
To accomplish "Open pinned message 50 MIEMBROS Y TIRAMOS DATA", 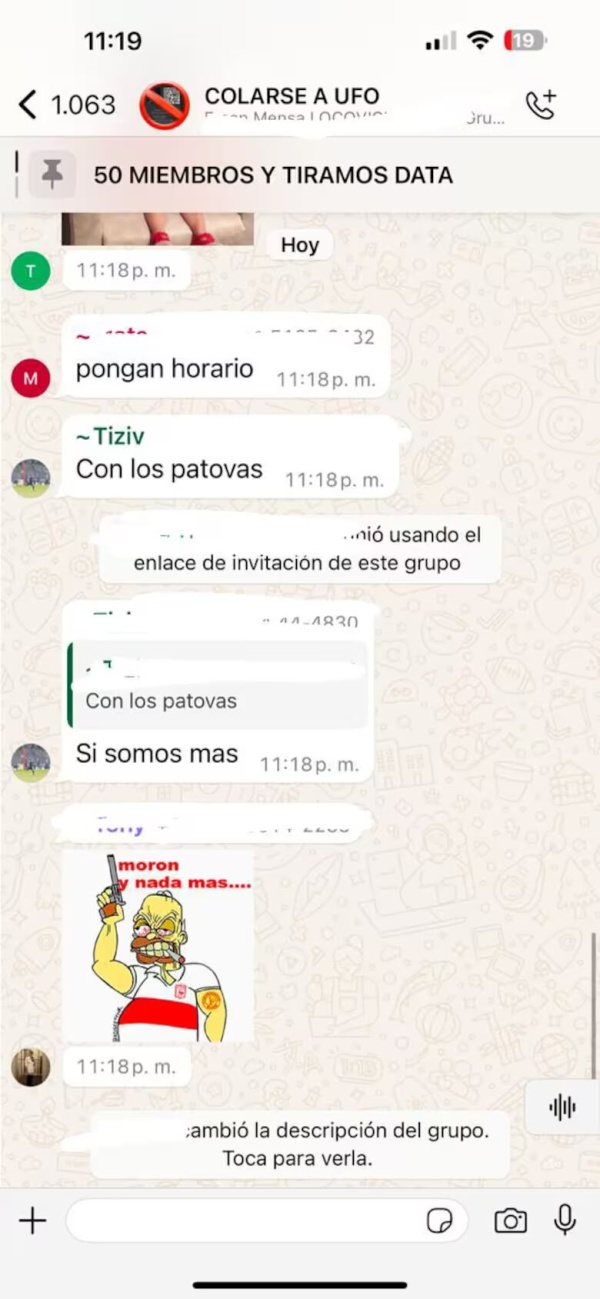I will (273, 175).
